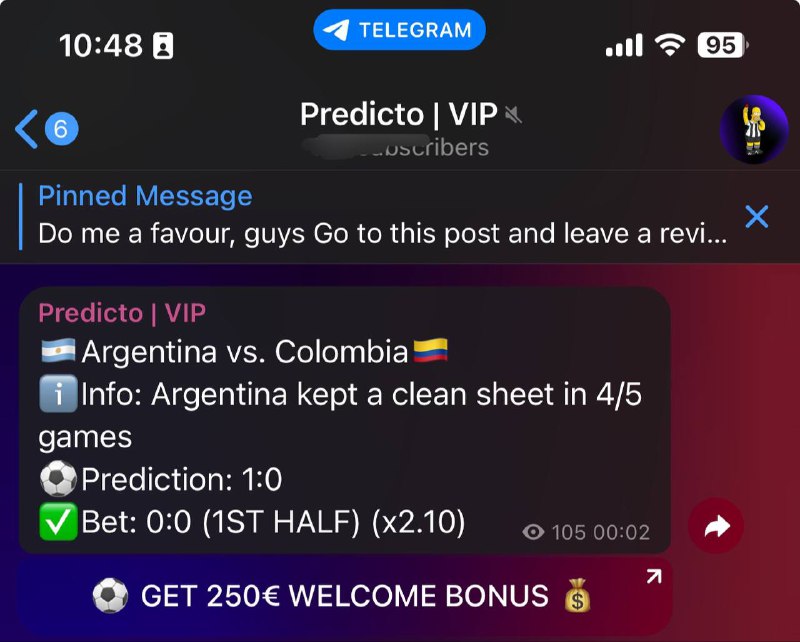Open the Predicto VIP channel profile picture
Screen dimensions: 800x642
[x=755, y=129]
